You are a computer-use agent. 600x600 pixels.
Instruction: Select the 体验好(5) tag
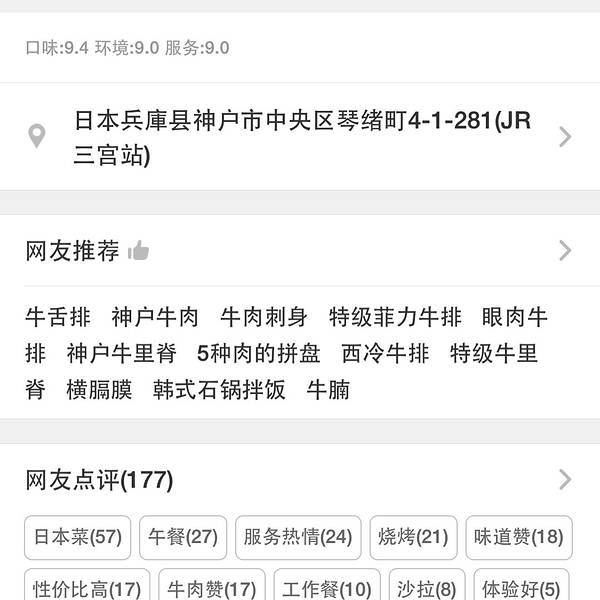pos(522,587)
